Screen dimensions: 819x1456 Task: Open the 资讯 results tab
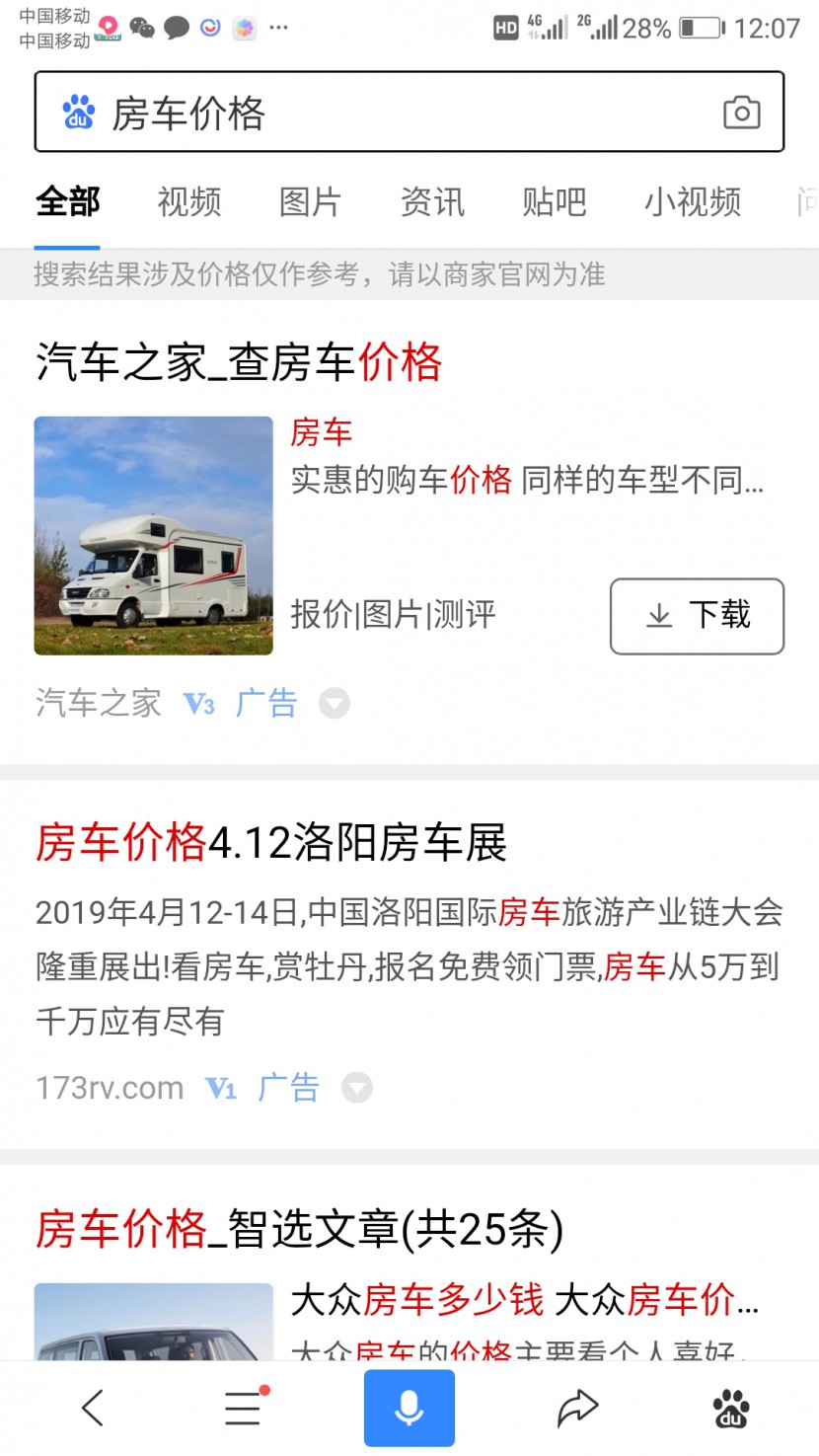[432, 201]
